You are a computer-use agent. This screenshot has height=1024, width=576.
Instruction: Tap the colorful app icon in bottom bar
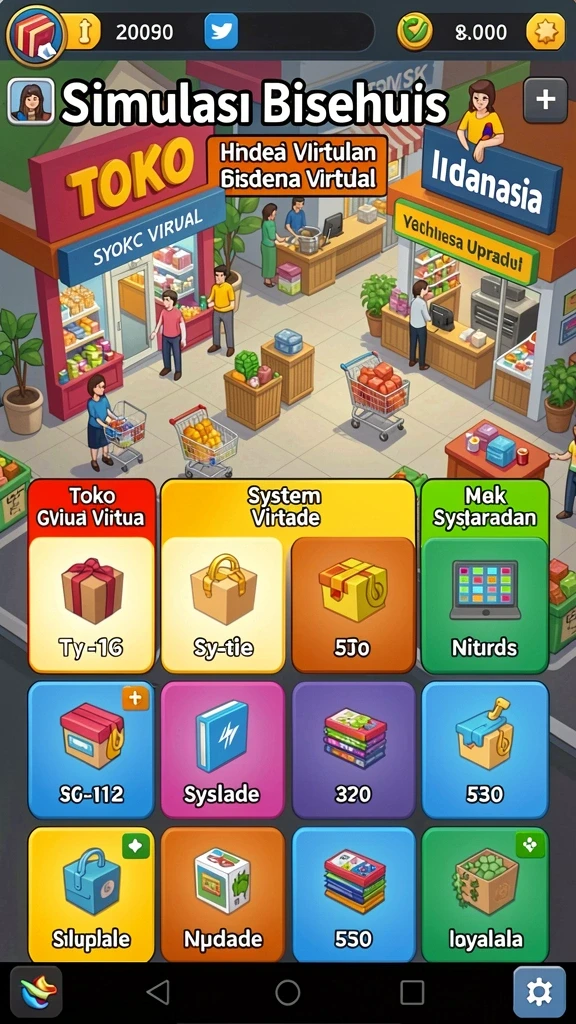[37, 993]
